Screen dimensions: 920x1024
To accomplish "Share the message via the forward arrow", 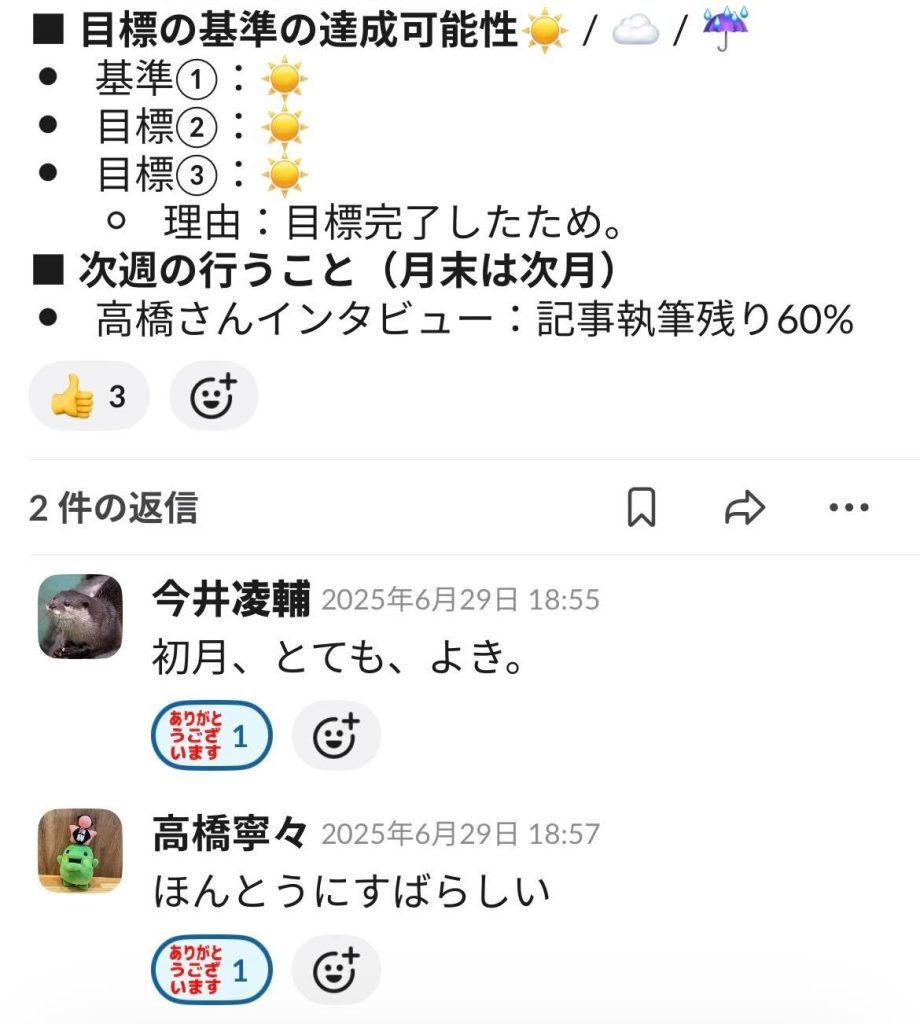I will [744, 508].
